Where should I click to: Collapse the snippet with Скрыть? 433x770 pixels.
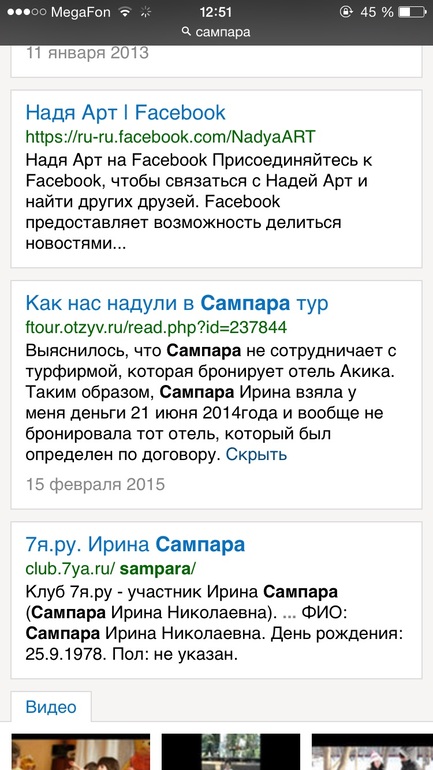(x=256, y=455)
